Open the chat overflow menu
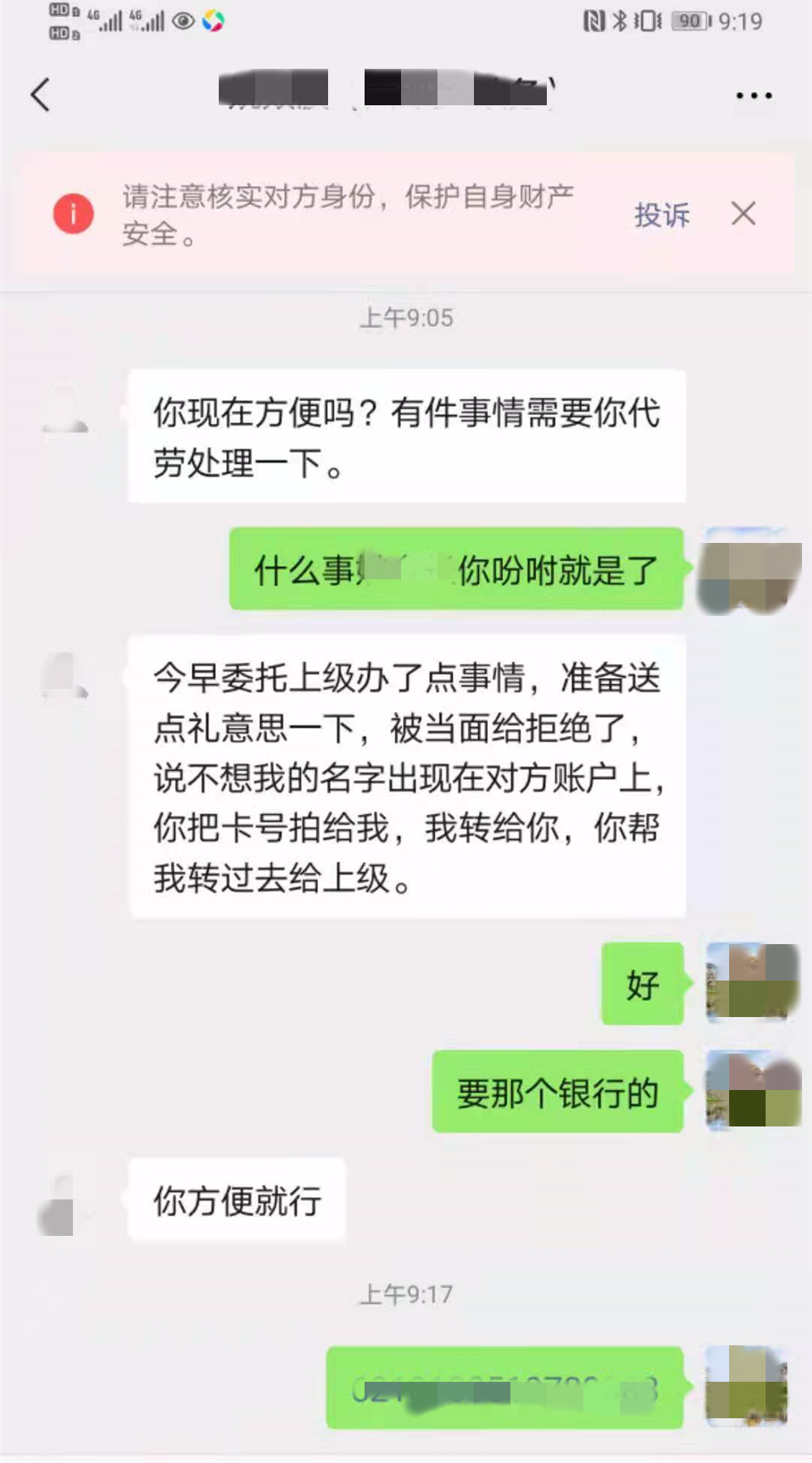The width and height of the screenshot is (812, 1463). 753,96
